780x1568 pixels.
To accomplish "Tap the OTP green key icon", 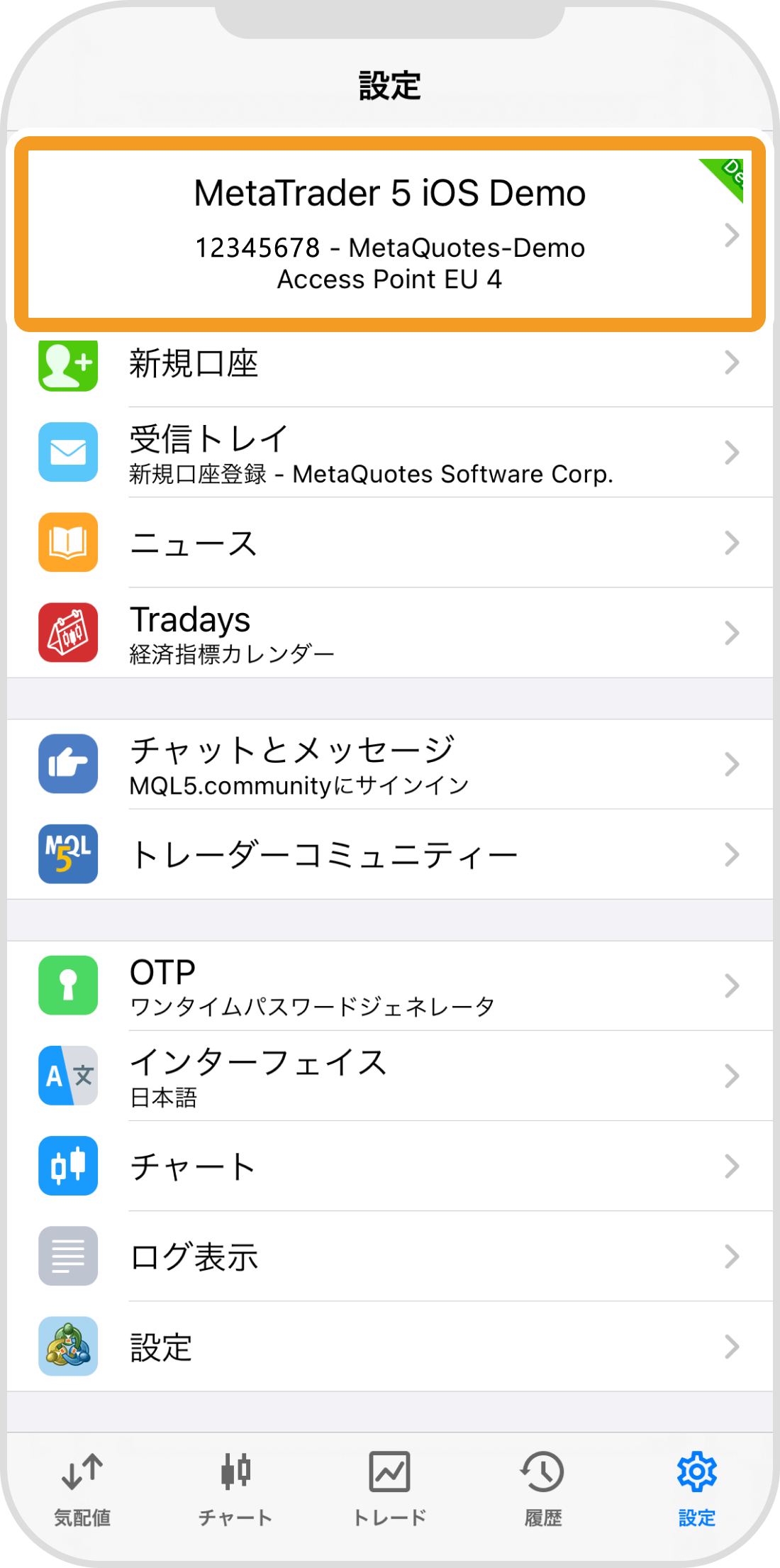I will point(67,985).
